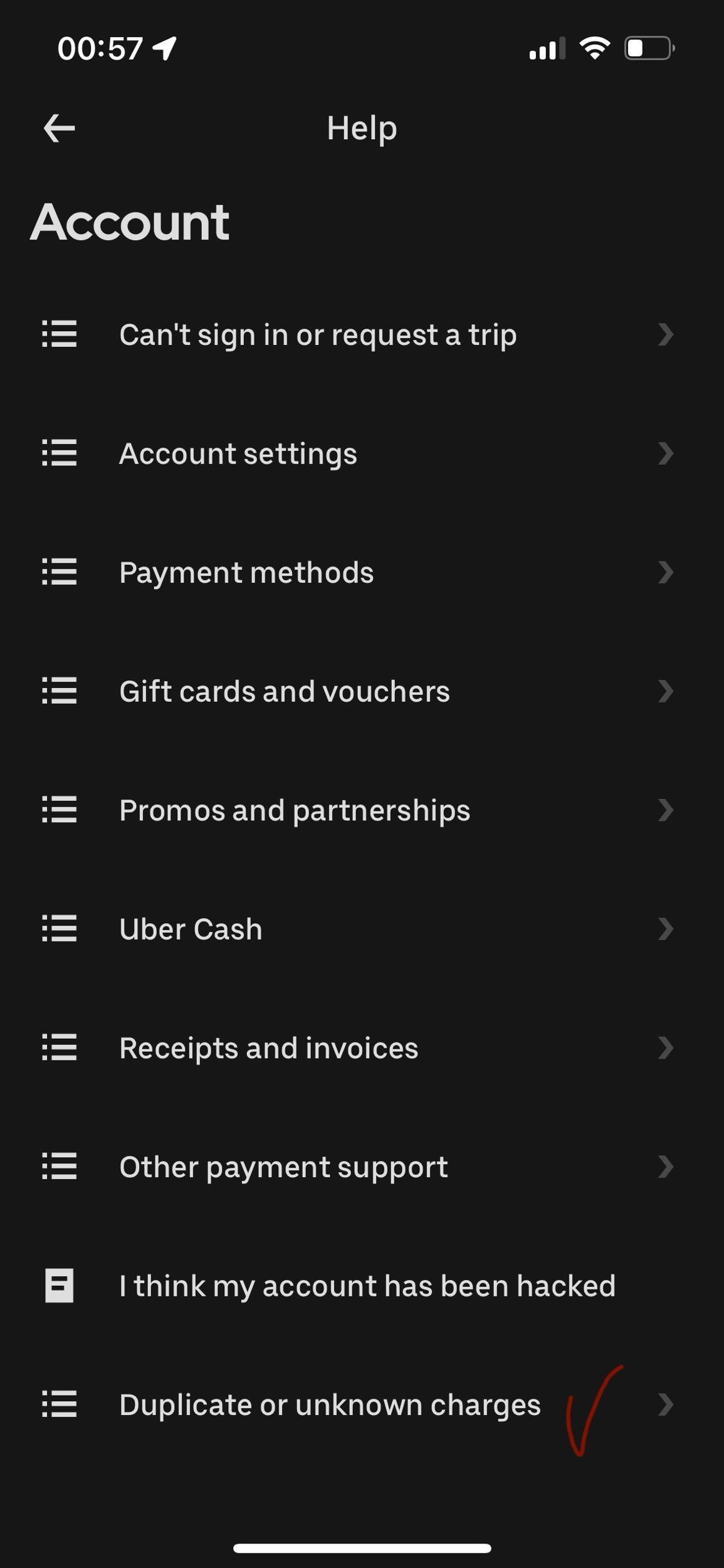
Task: Tap I think my account has been hacked
Action: point(367,1286)
